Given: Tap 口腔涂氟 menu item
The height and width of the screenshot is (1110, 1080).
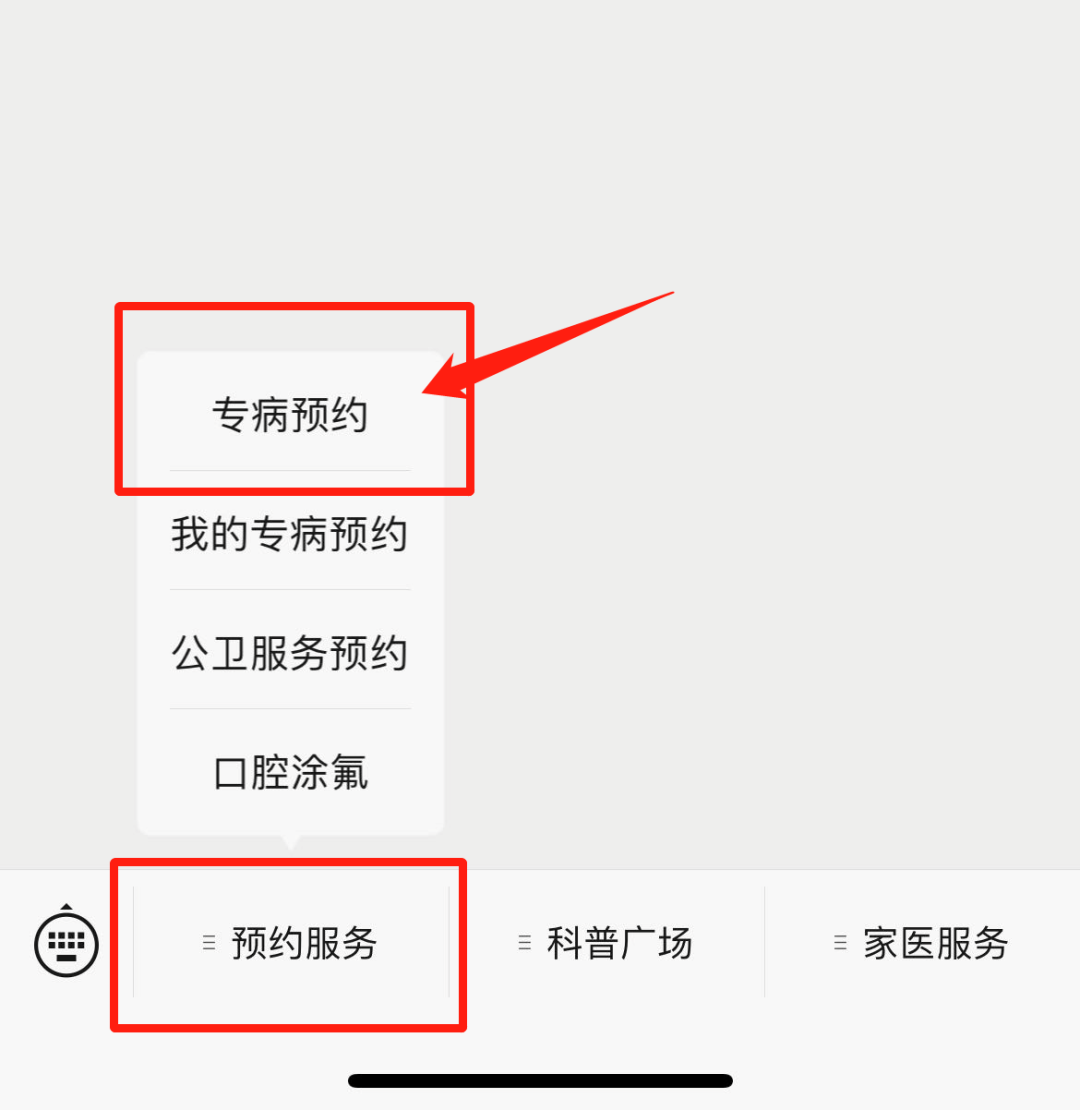Looking at the screenshot, I should click(x=290, y=772).
